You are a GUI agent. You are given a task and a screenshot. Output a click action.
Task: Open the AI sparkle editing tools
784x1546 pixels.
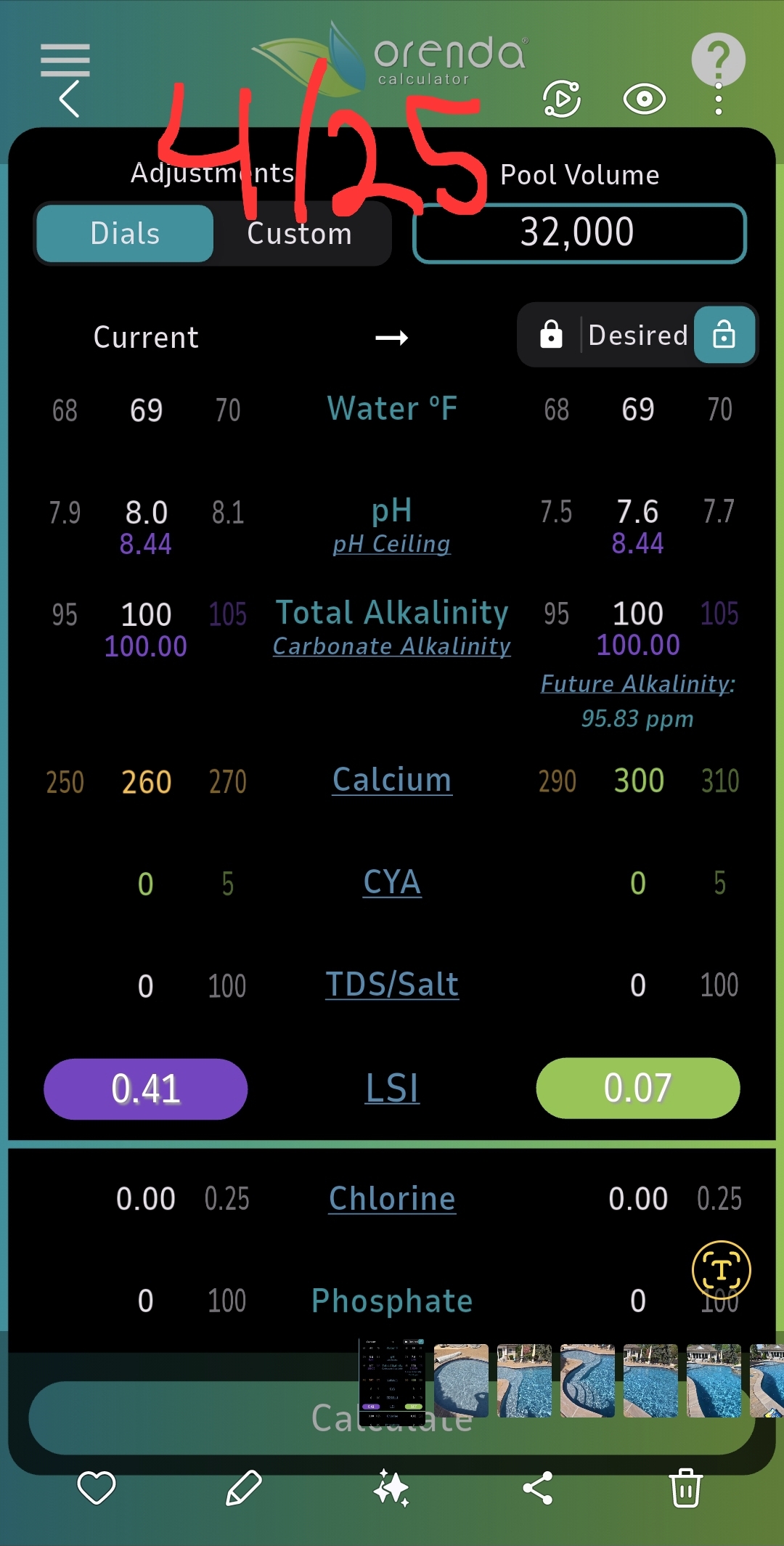391,1488
